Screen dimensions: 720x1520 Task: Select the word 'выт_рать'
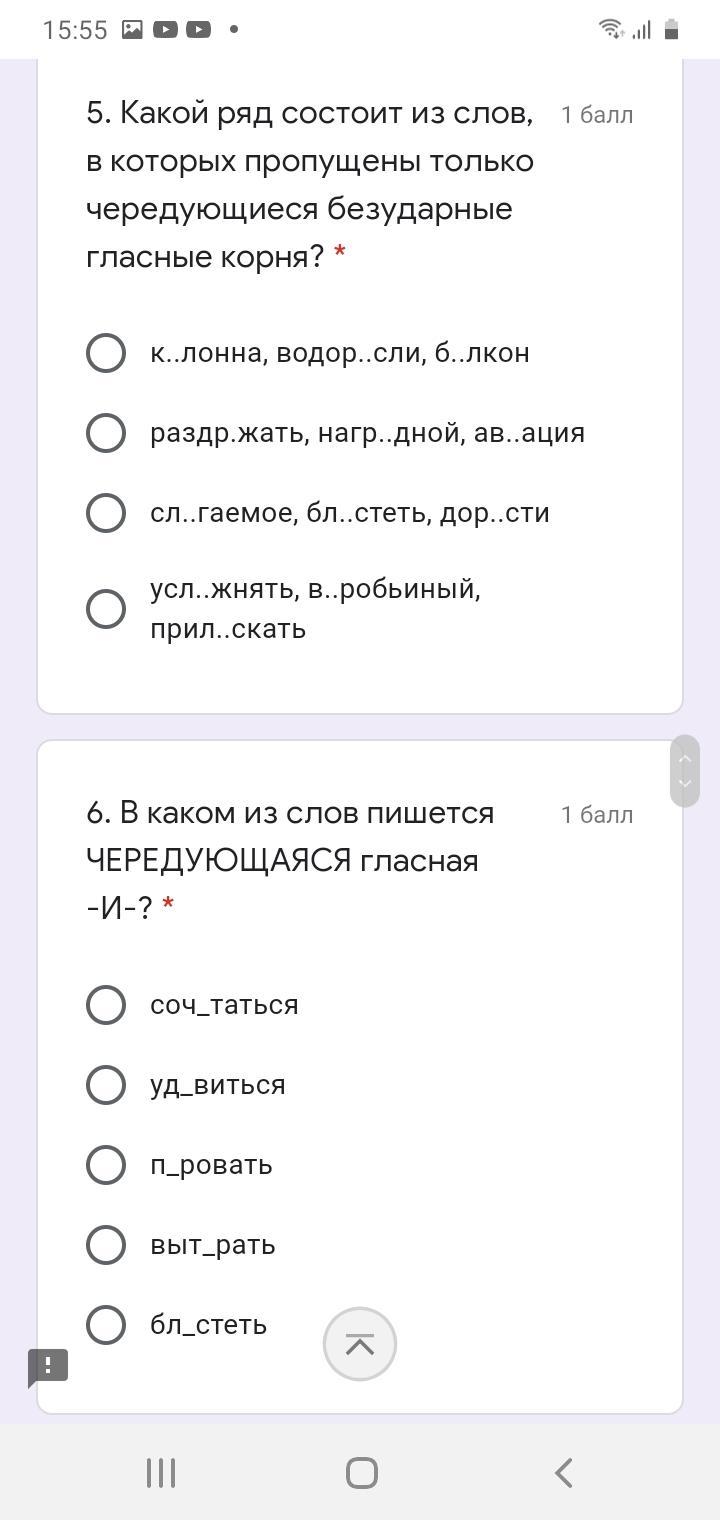click(106, 1245)
